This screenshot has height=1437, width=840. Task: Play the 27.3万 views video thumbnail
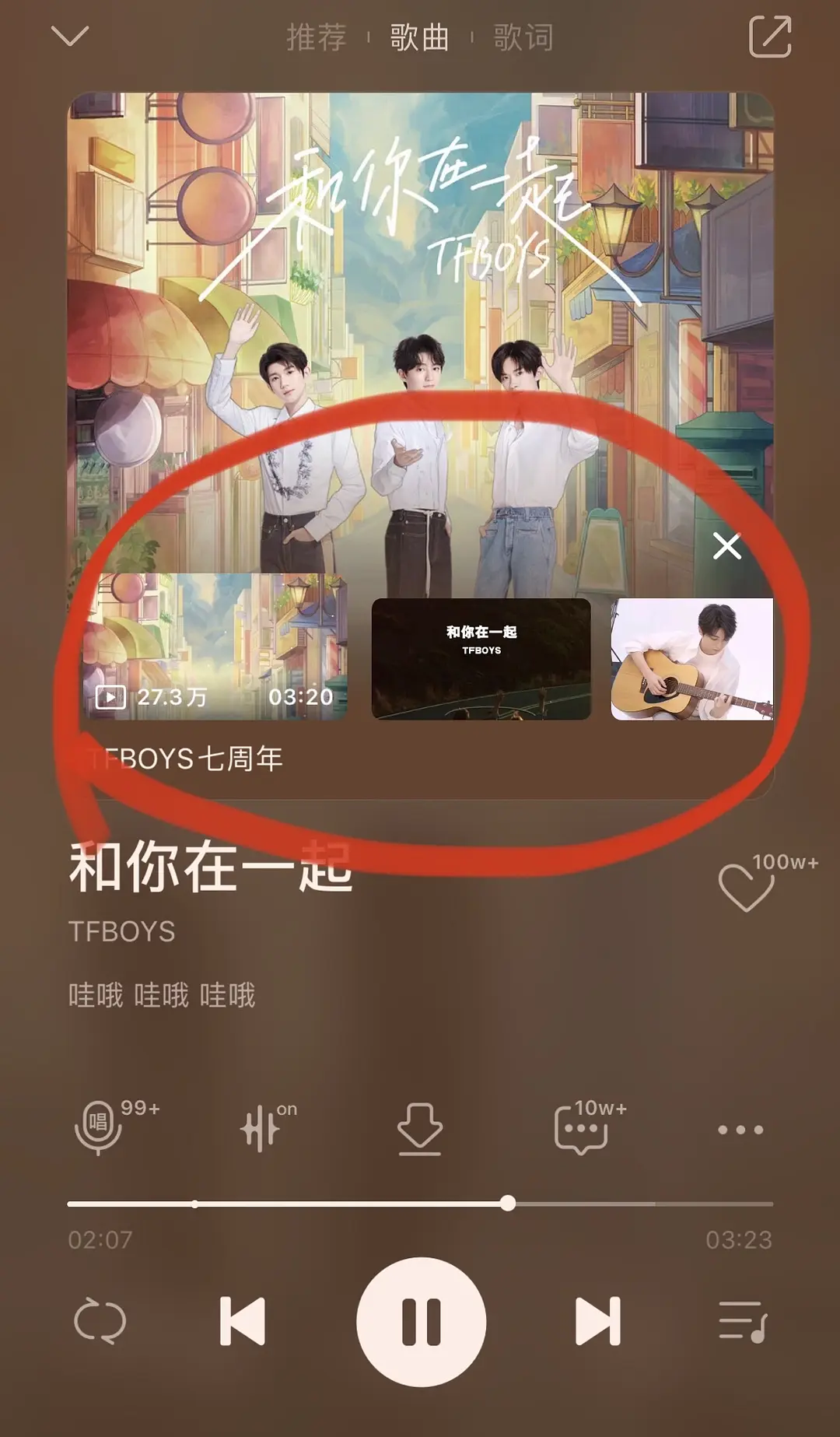(x=215, y=647)
